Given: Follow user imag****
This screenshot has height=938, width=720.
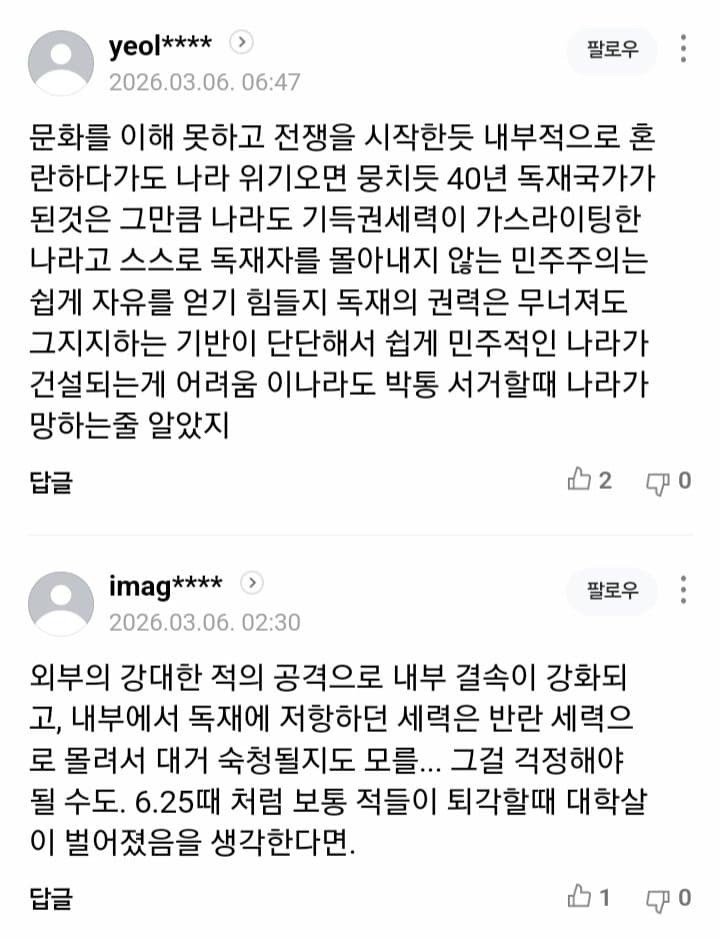Looking at the screenshot, I should point(612,591).
